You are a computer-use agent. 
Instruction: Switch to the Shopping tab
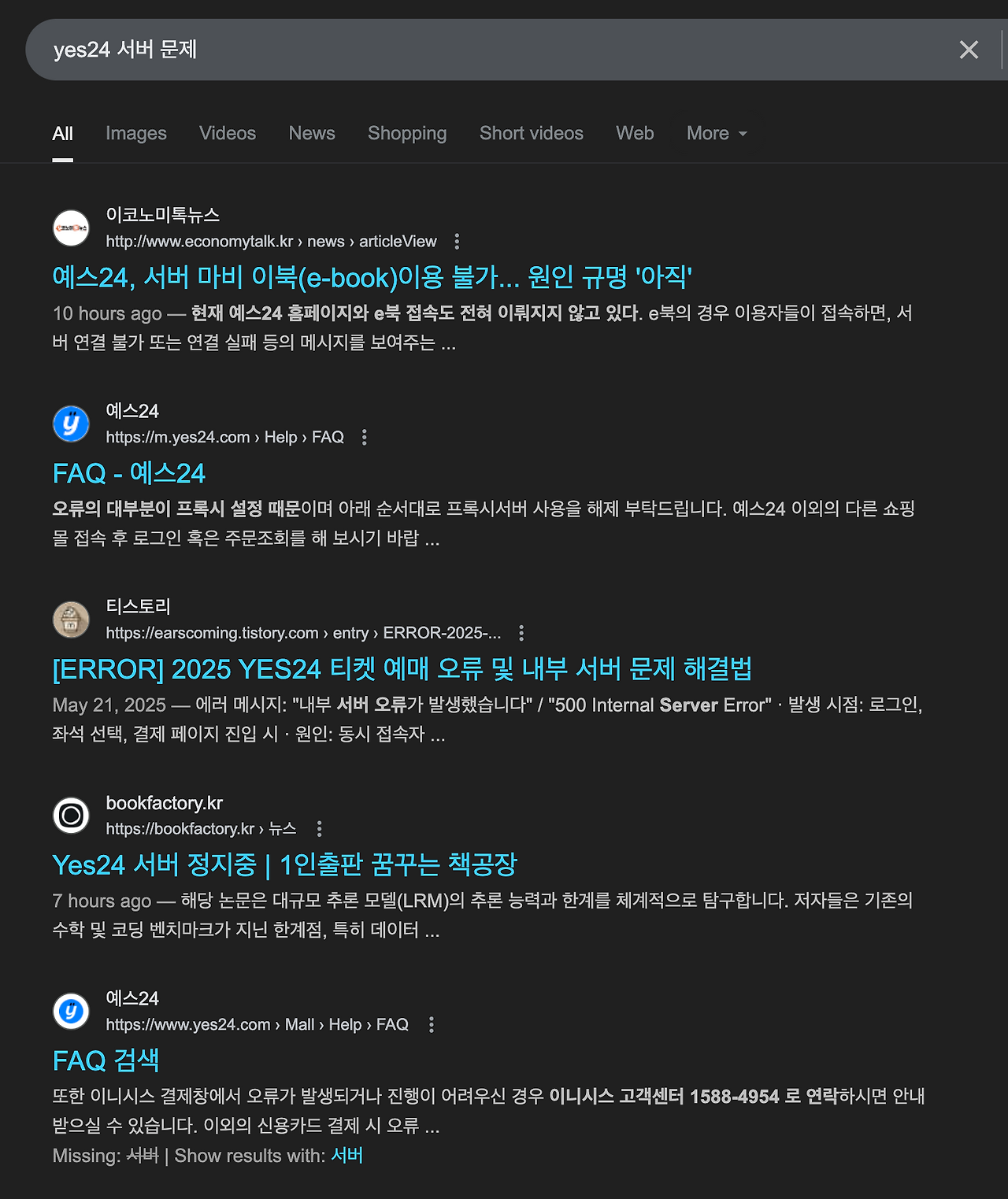click(407, 133)
